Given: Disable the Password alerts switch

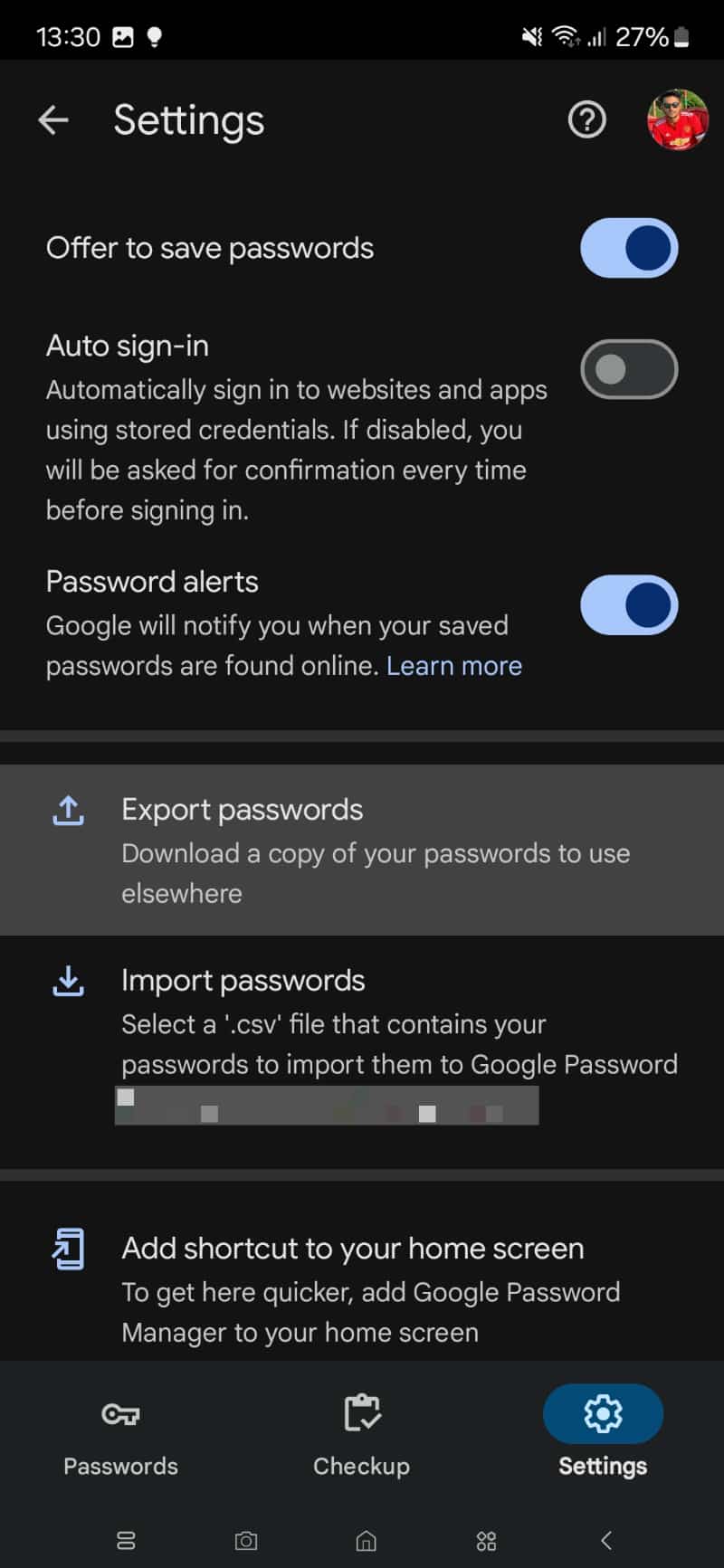Looking at the screenshot, I should tap(629, 605).
